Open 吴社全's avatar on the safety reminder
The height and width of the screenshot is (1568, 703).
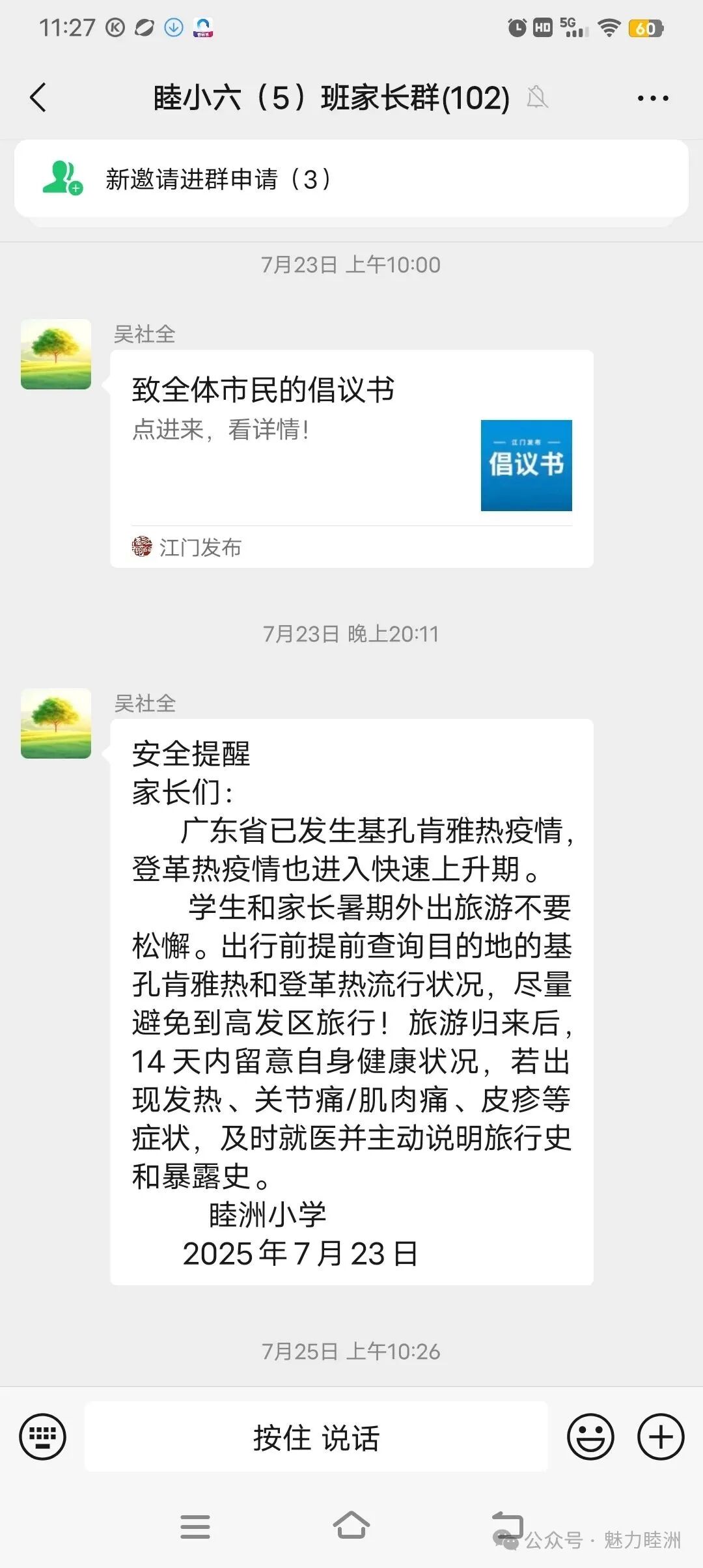[x=55, y=724]
